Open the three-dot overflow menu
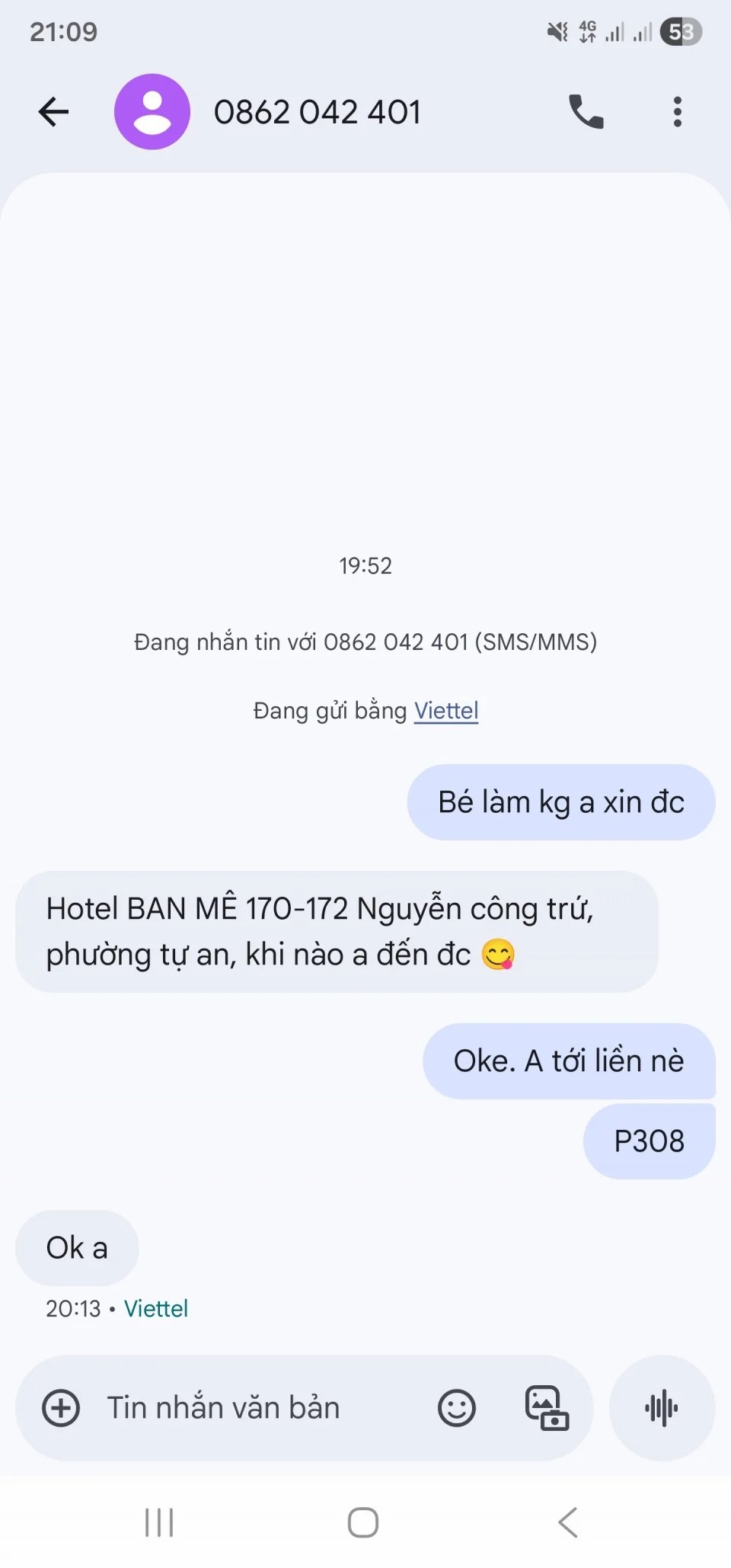The width and height of the screenshot is (731, 1568). click(x=677, y=112)
